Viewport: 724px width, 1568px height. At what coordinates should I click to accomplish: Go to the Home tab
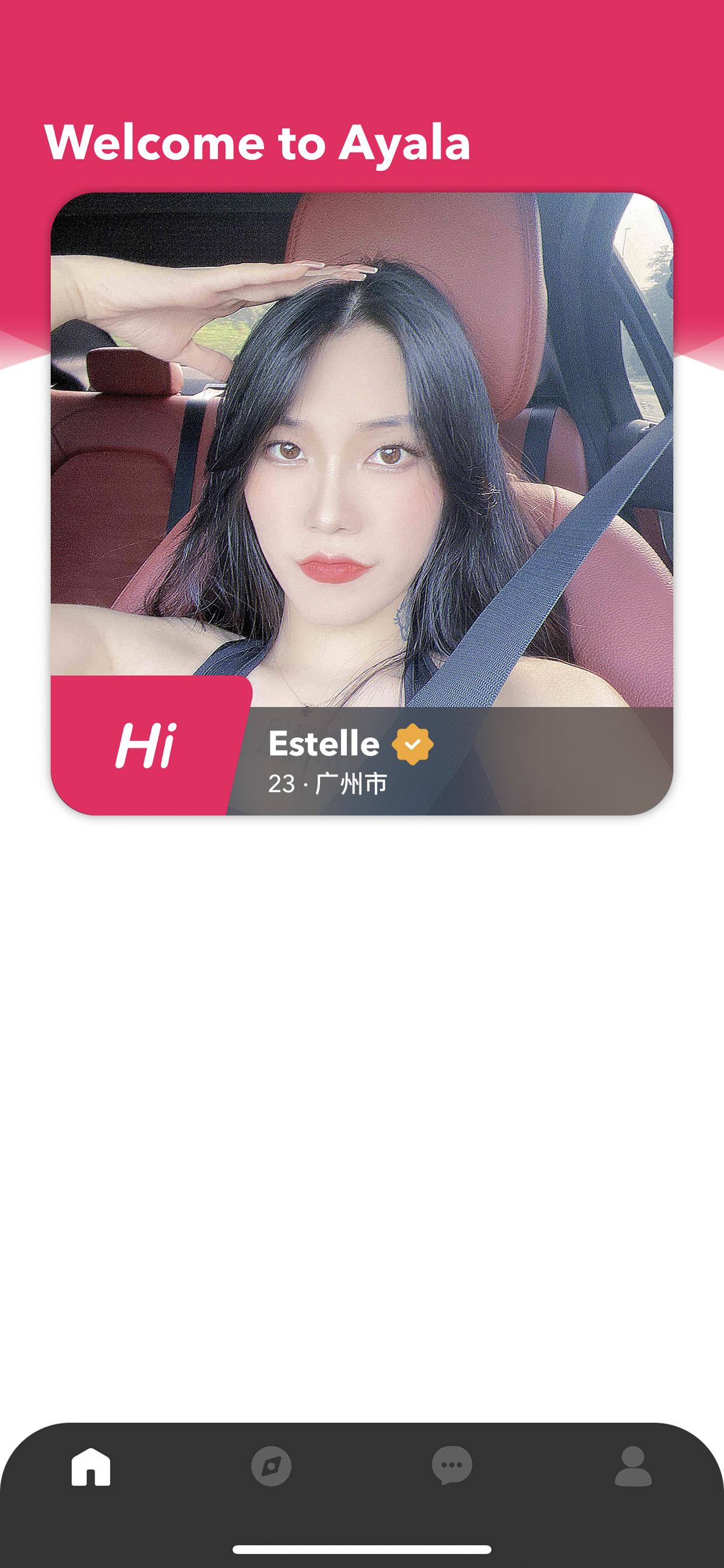91,1466
